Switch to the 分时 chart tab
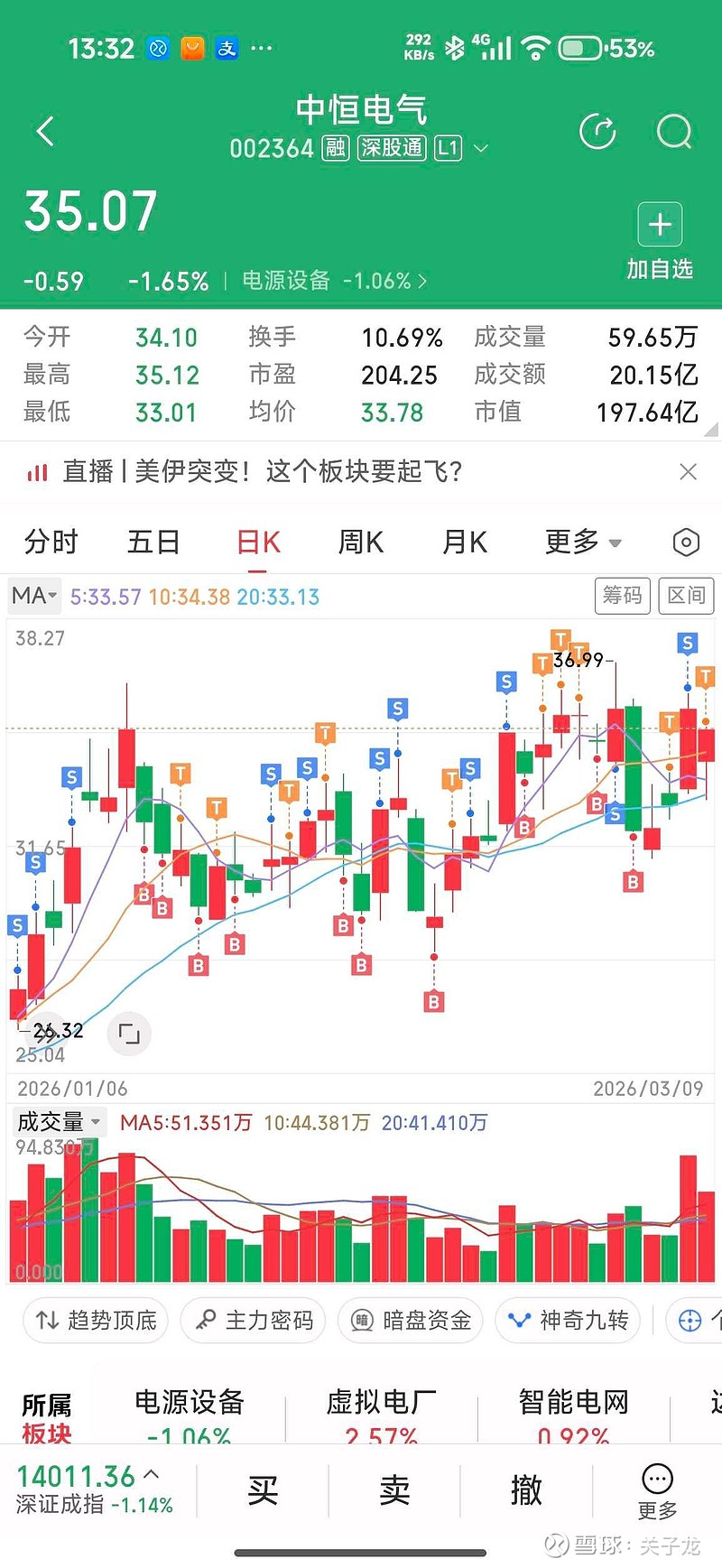The image size is (722, 1568). click(51, 541)
